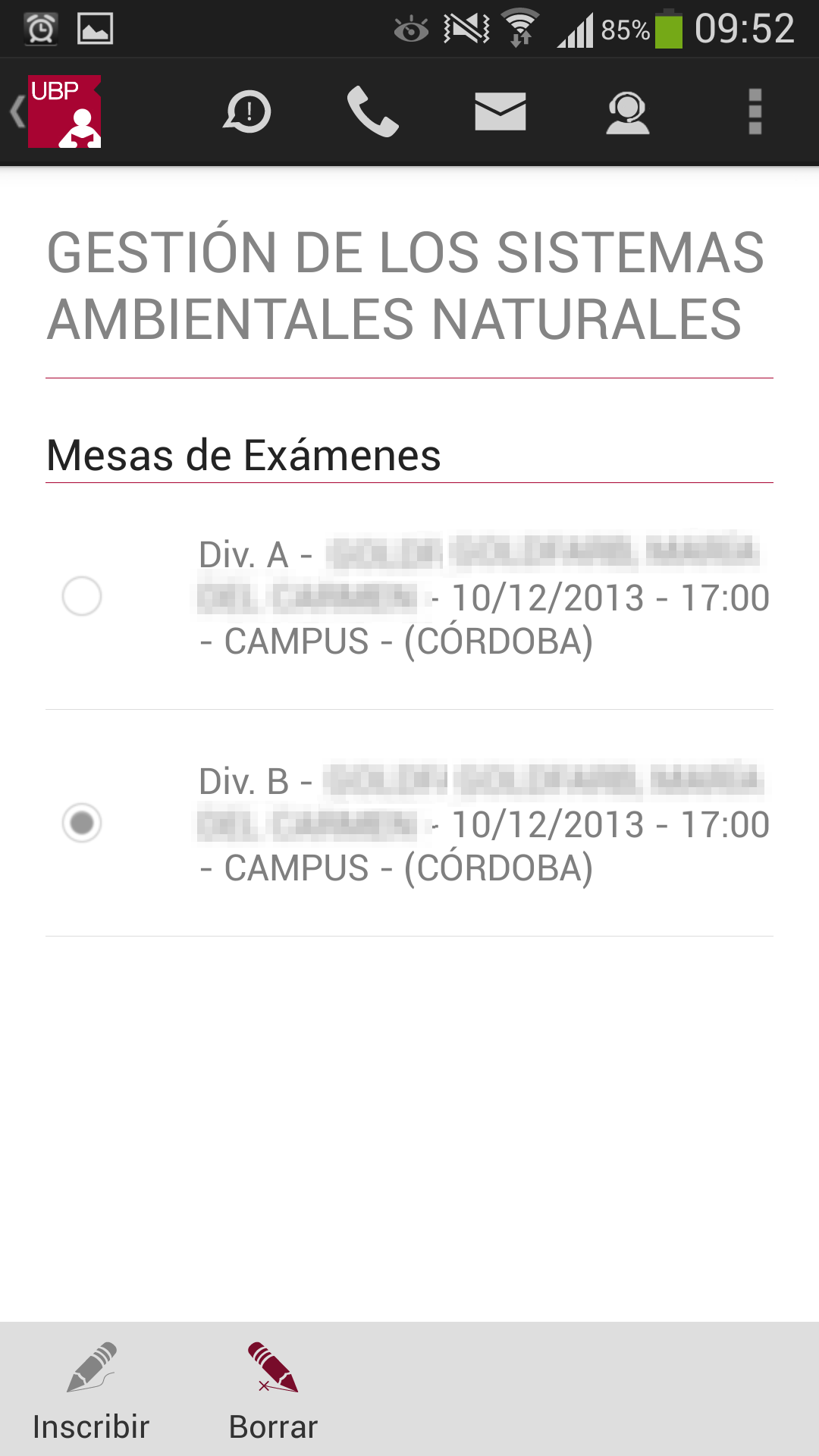Screen dimensions: 819x1456
Task: Open the overflow menu
Action: [x=755, y=111]
